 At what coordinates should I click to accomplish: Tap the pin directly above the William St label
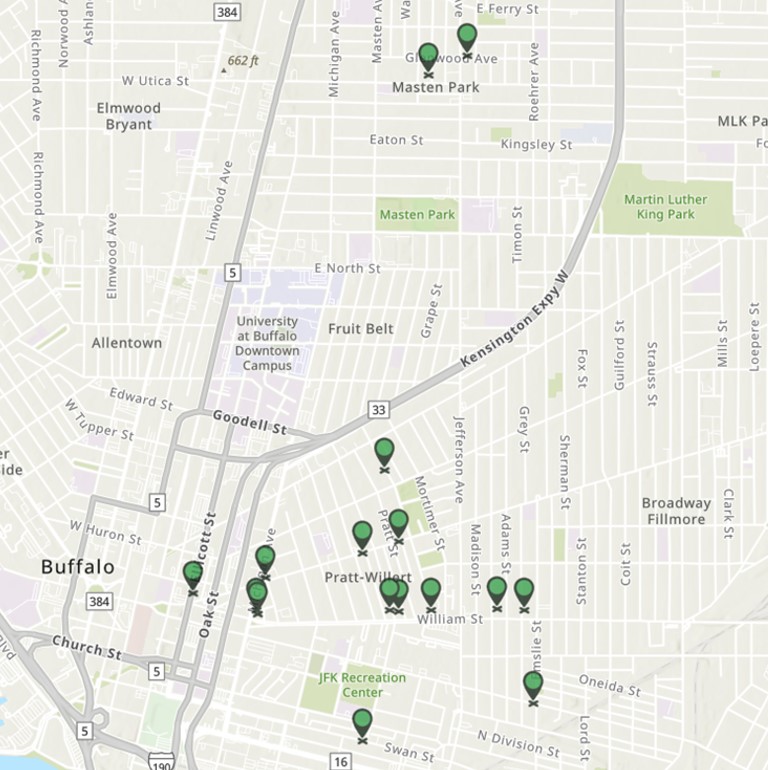pyautogui.click(x=431, y=591)
